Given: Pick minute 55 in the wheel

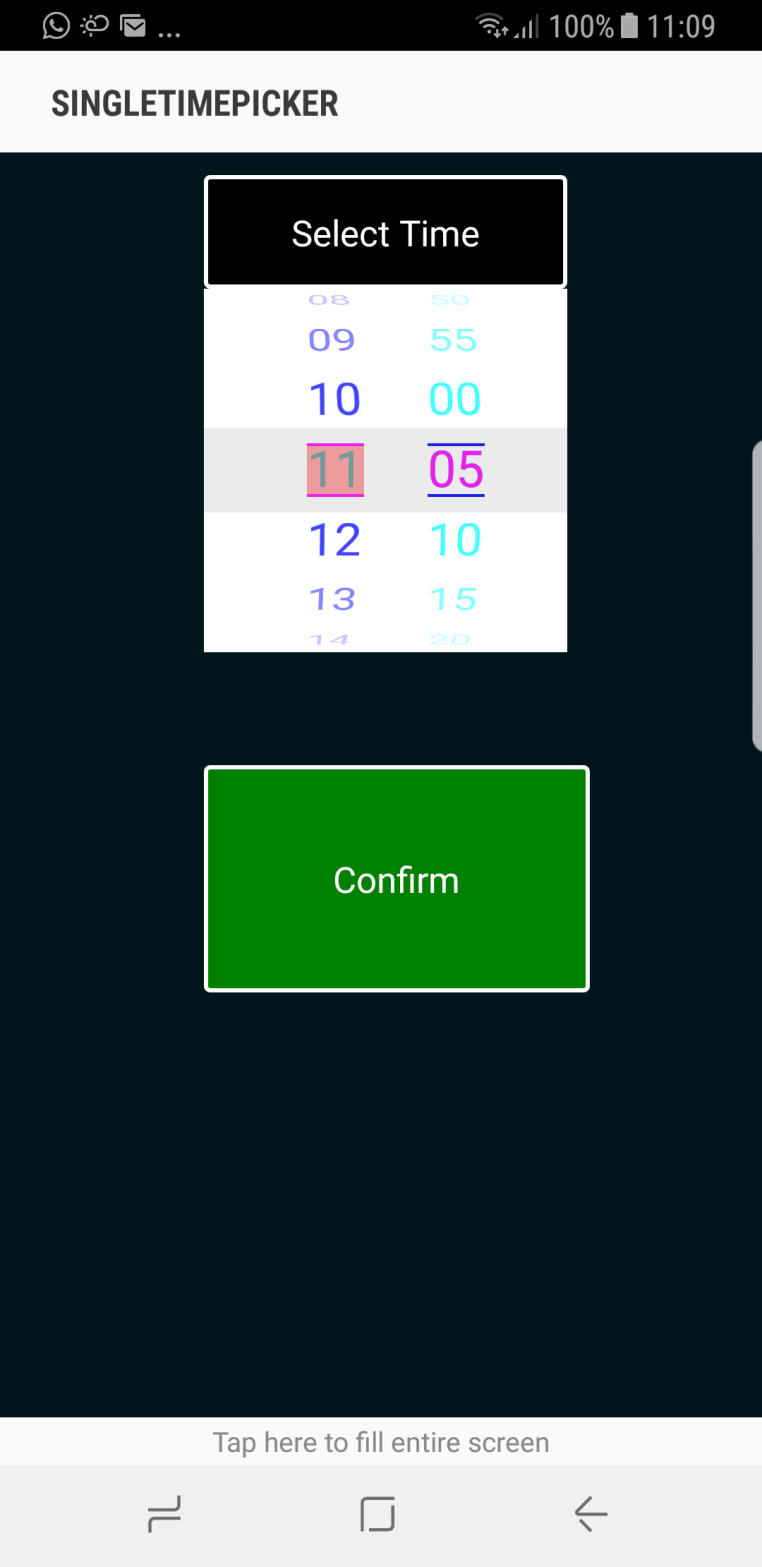Looking at the screenshot, I should (x=453, y=340).
